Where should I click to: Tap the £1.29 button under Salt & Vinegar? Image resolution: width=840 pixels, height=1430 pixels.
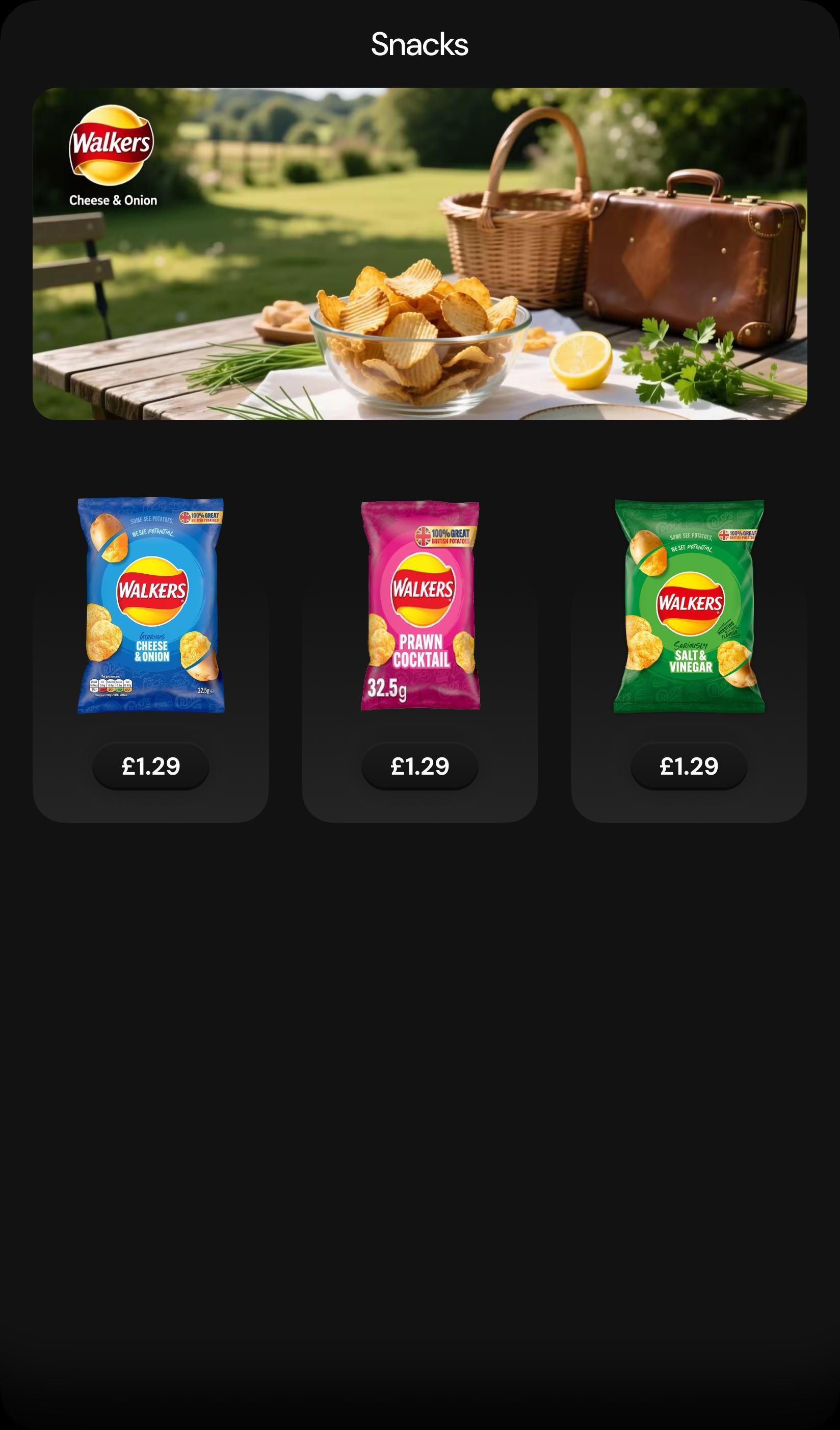click(x=689, y=767)
